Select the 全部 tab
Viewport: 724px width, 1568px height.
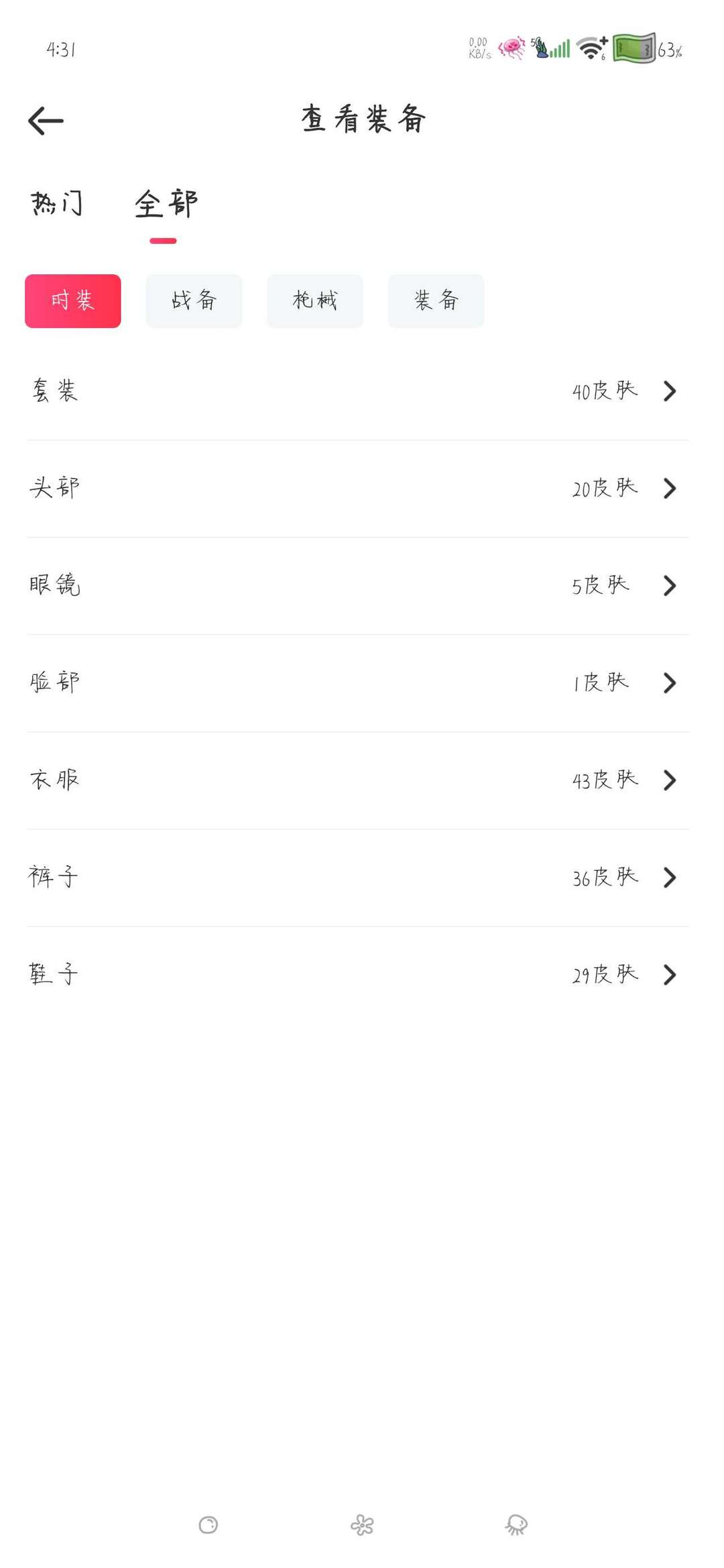(166, 204)
